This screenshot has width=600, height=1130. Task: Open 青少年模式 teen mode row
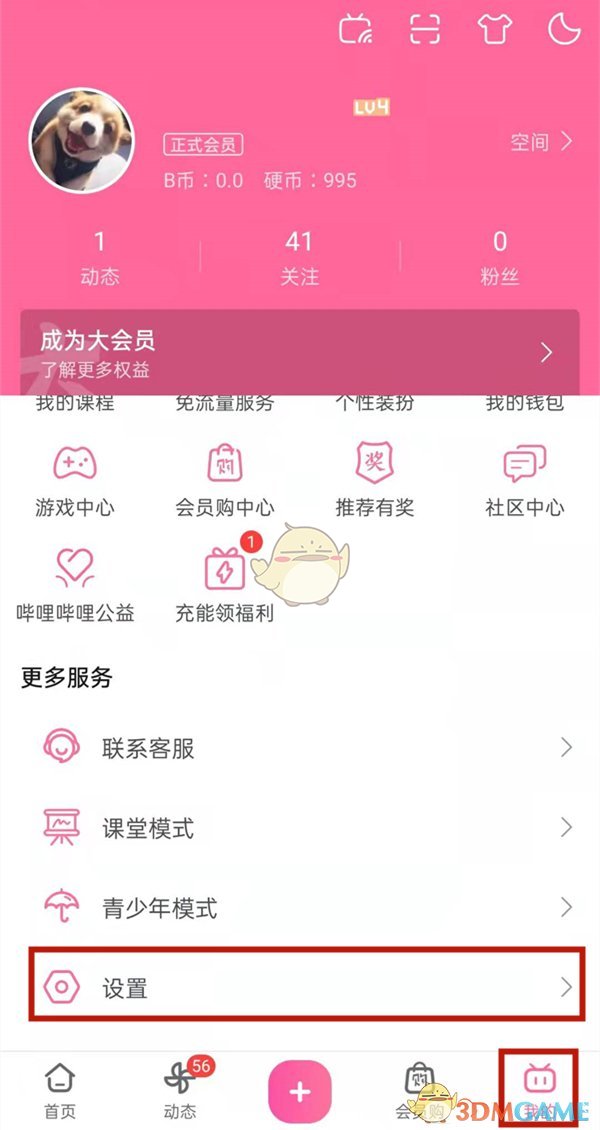[299, 908]
